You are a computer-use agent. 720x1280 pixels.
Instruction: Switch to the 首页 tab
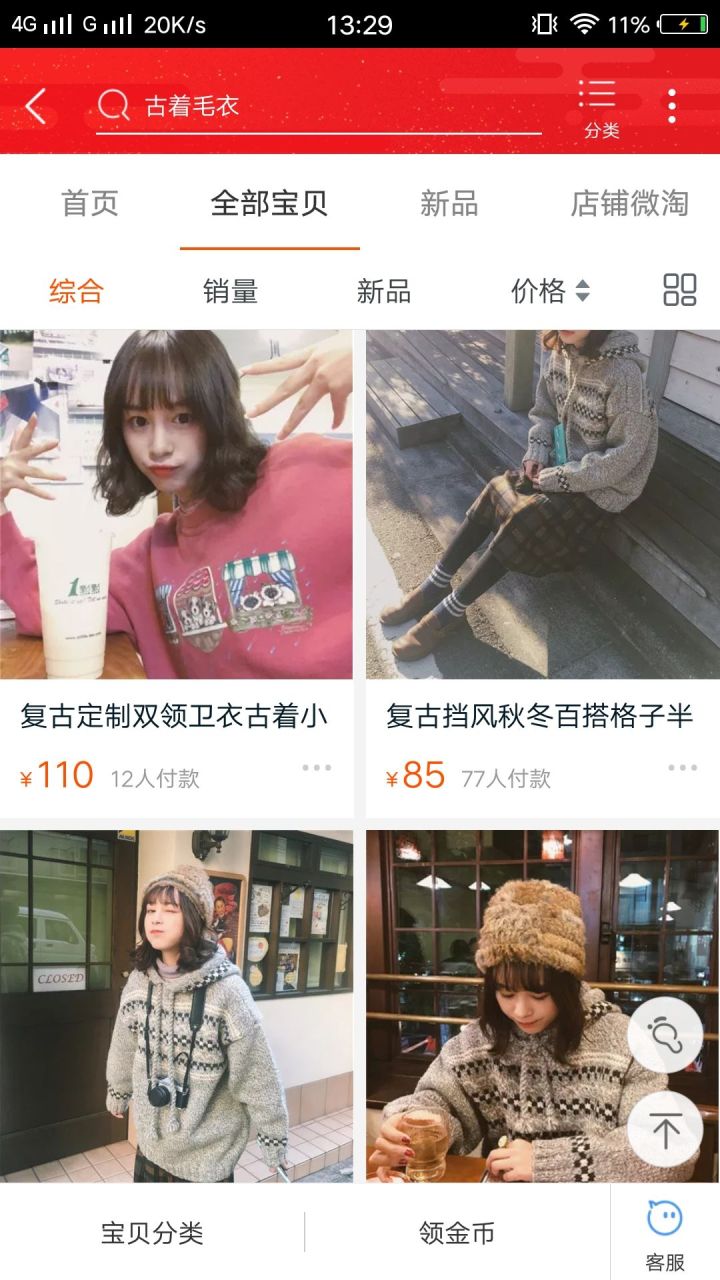click(90, 204)
